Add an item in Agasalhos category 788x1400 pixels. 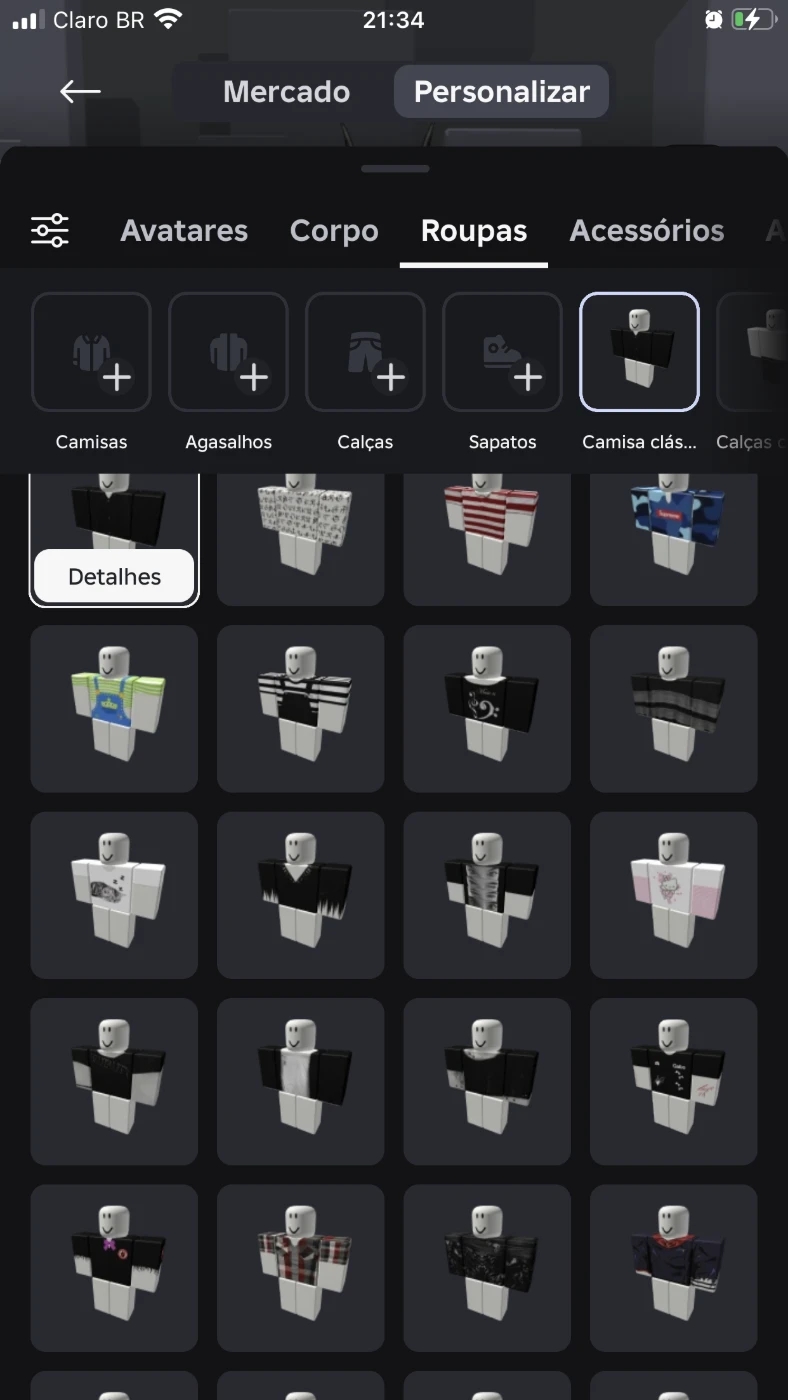[x=228, y=352]
